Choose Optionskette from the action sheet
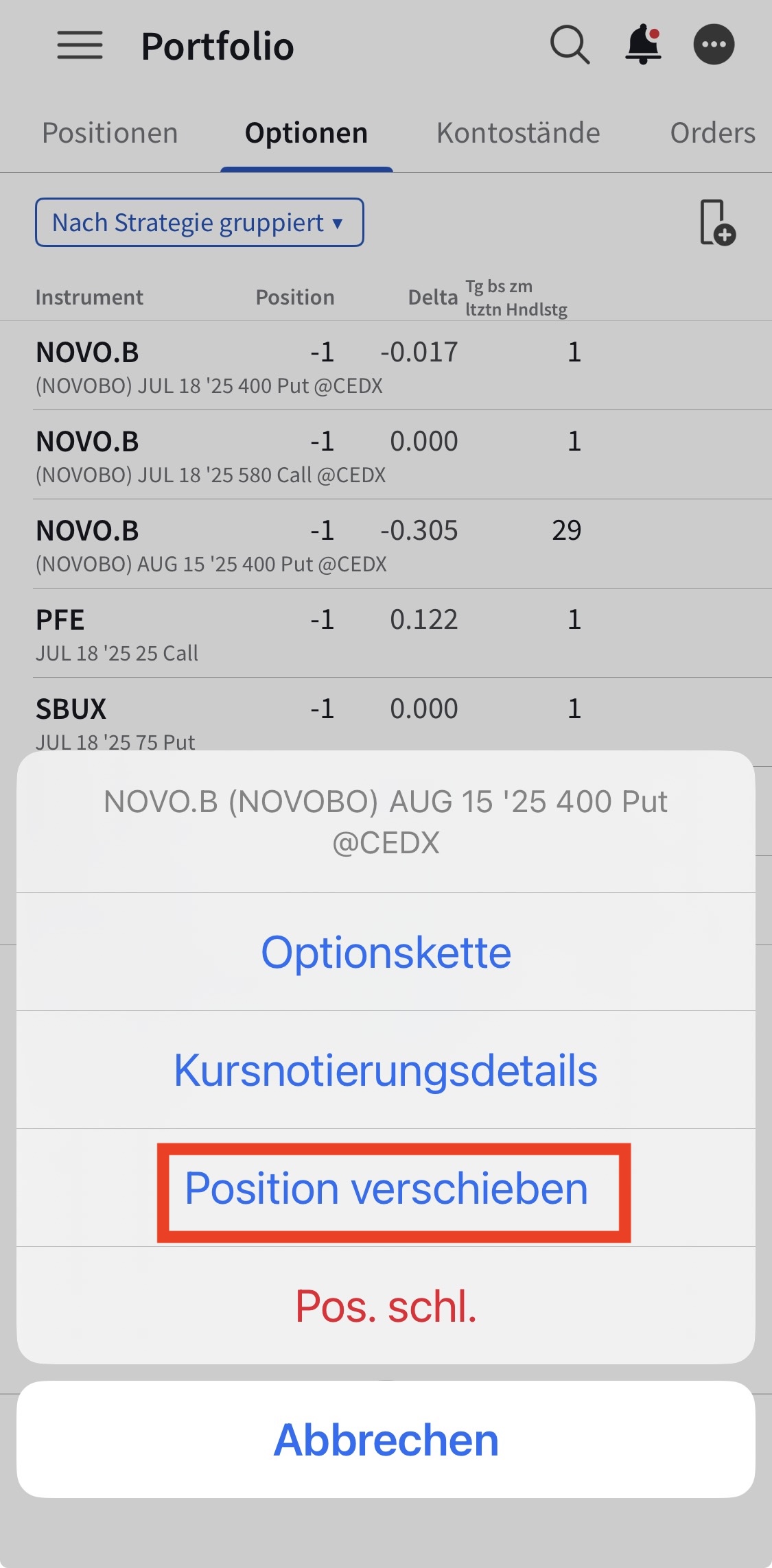This screenshot has width=772, height=1568. pos(386,951)
